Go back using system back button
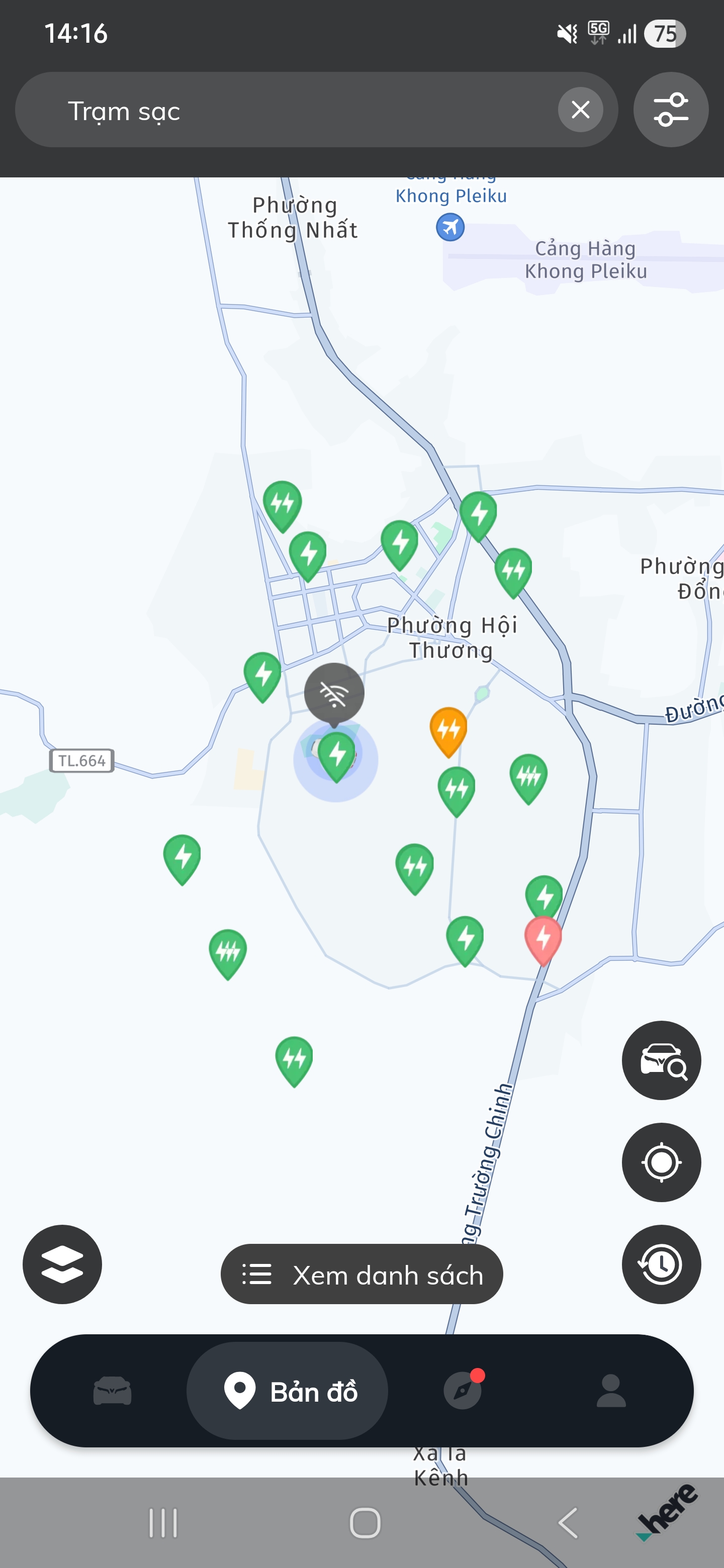The width and height of the screenshot is (724, 1568). pos(568,1523)
